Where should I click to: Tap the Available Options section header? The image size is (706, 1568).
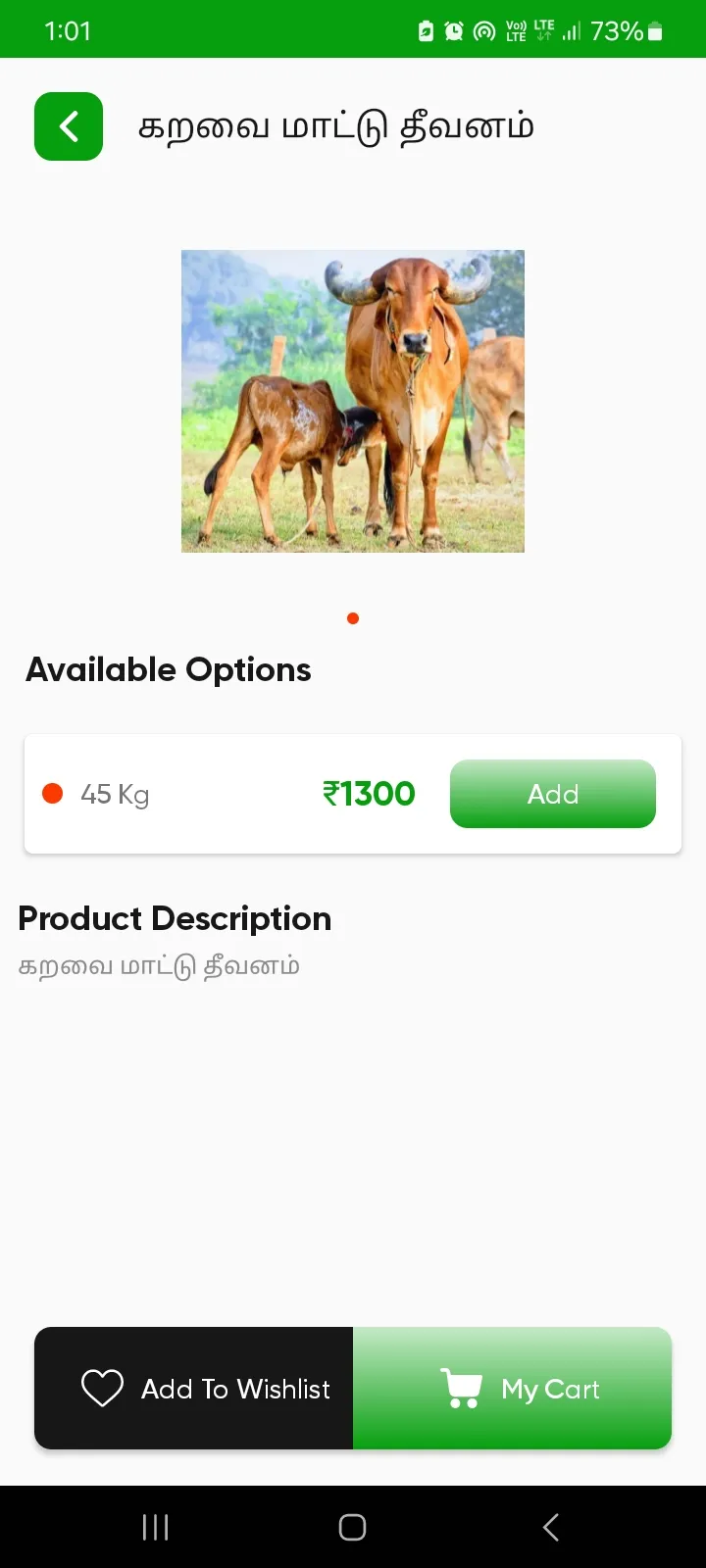pos(168,669)
